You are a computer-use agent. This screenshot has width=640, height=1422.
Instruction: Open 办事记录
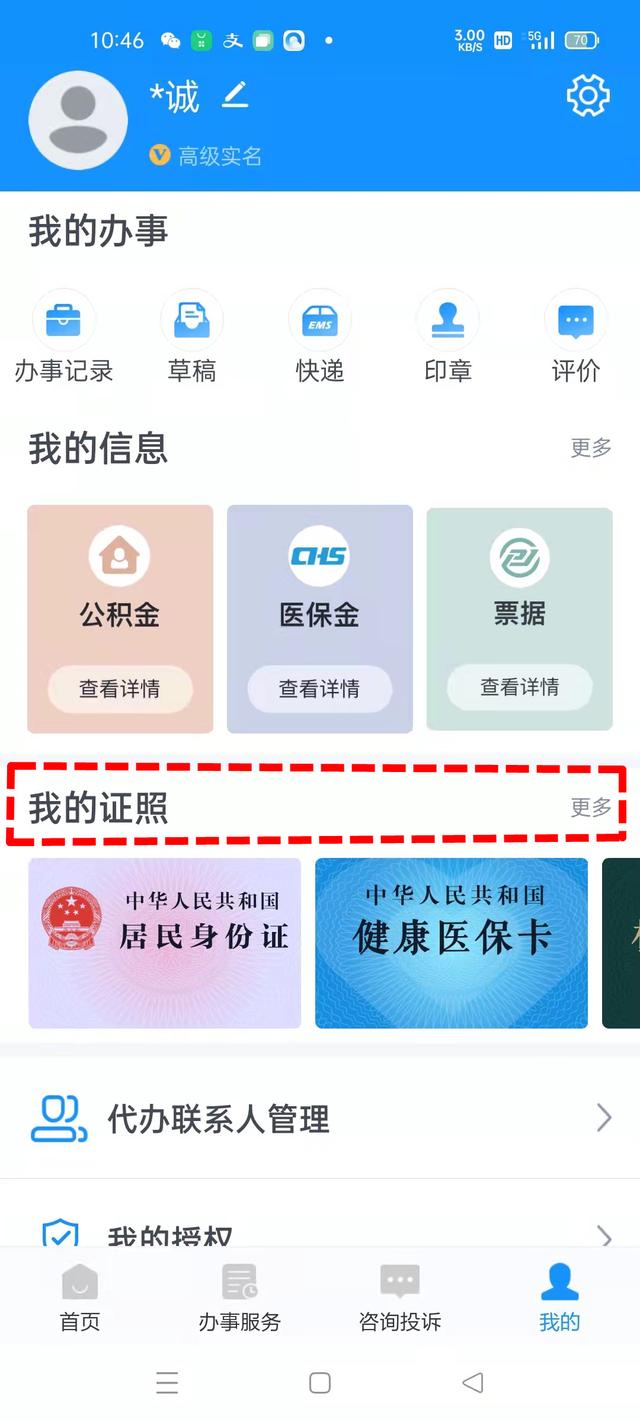coord(64,337)
